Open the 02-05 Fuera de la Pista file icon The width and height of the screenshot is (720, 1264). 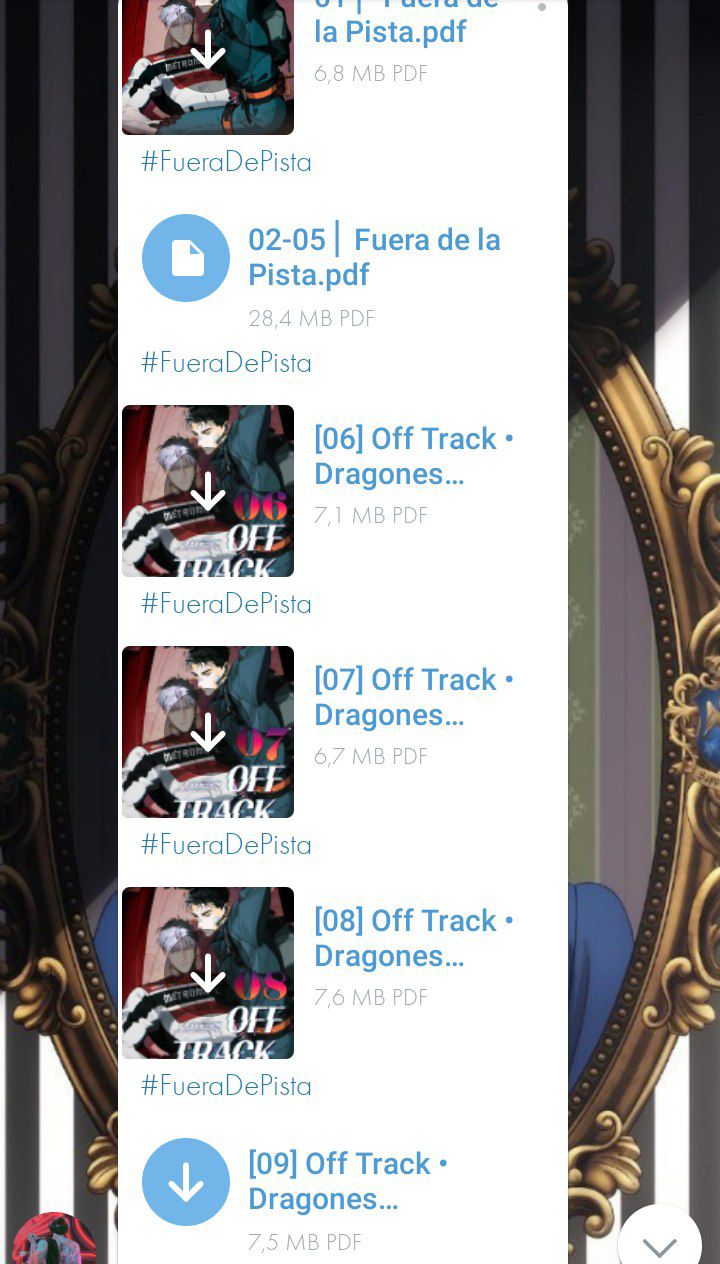[x=186, y=258]
